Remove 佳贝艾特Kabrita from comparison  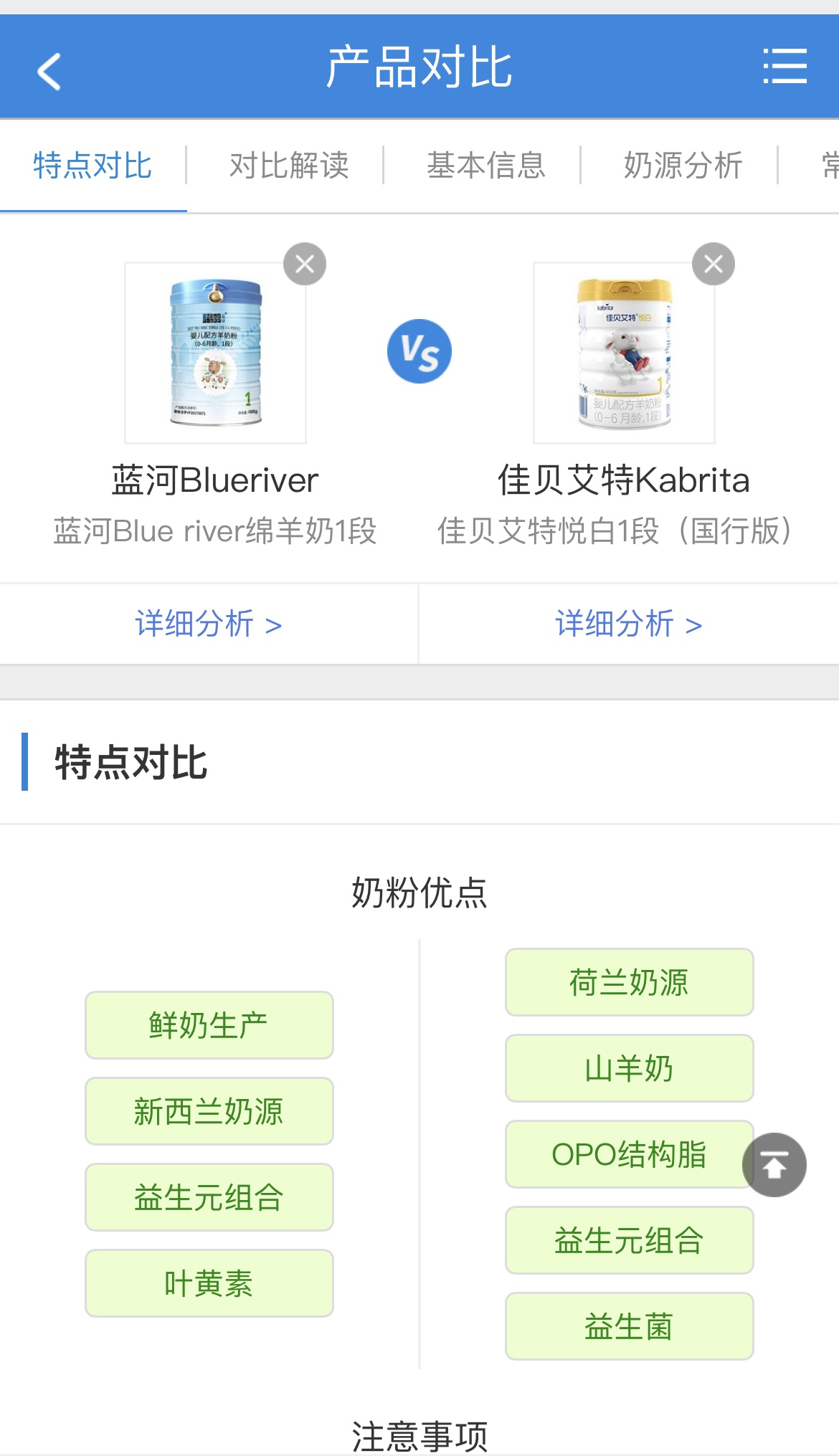click(713, 265)
